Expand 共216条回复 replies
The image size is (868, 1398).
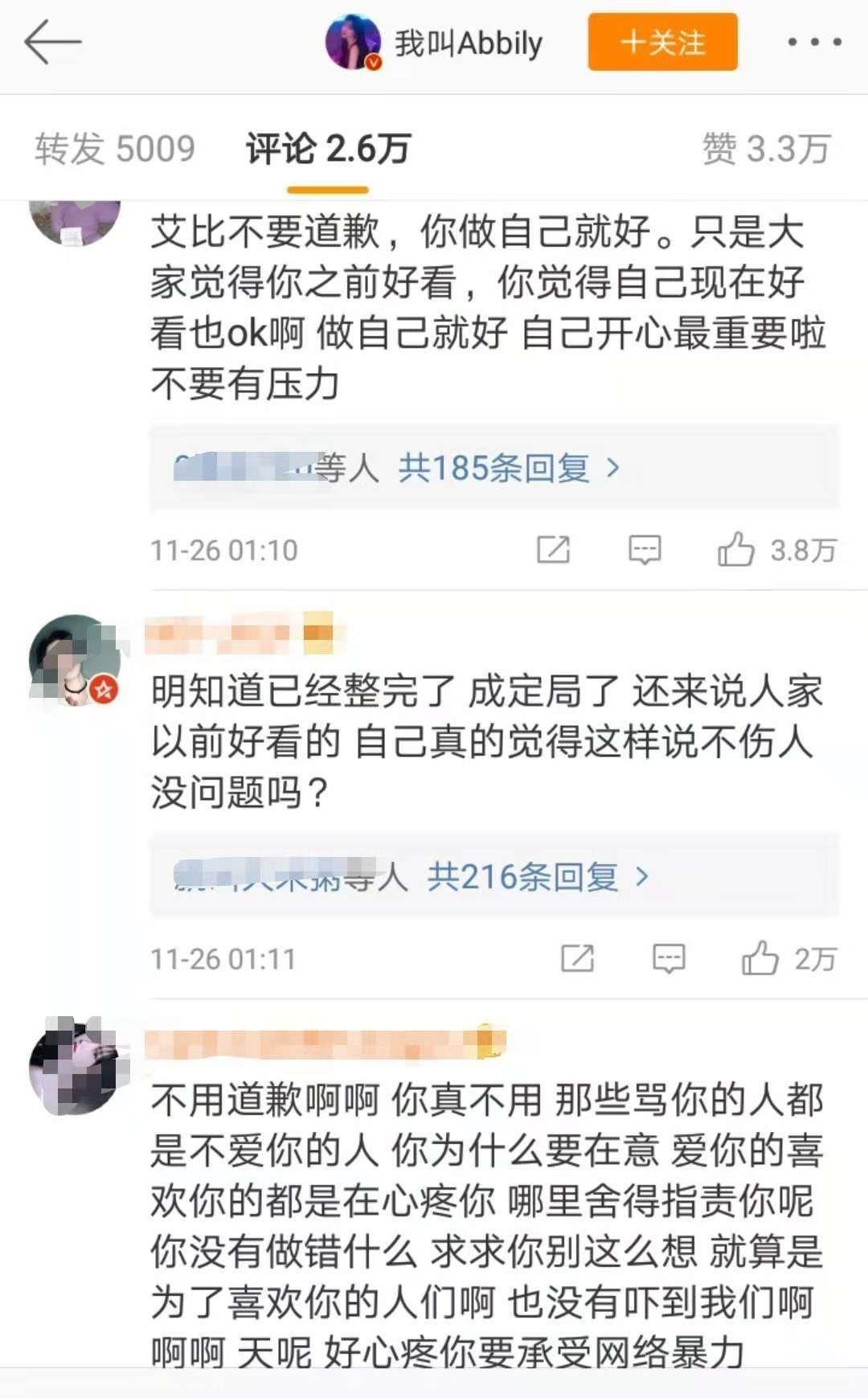(537, 876)
